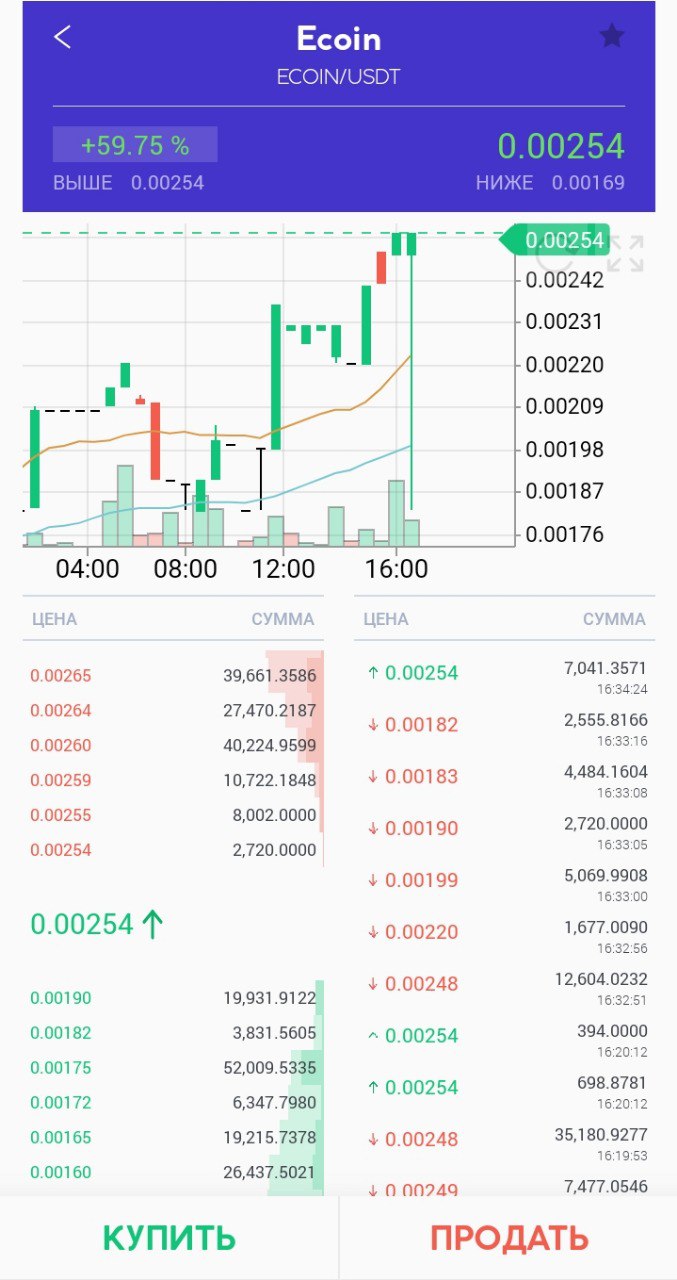Go back with the top-left arrow
This screenshot has width=677, height=1280.
click(63, 37)
